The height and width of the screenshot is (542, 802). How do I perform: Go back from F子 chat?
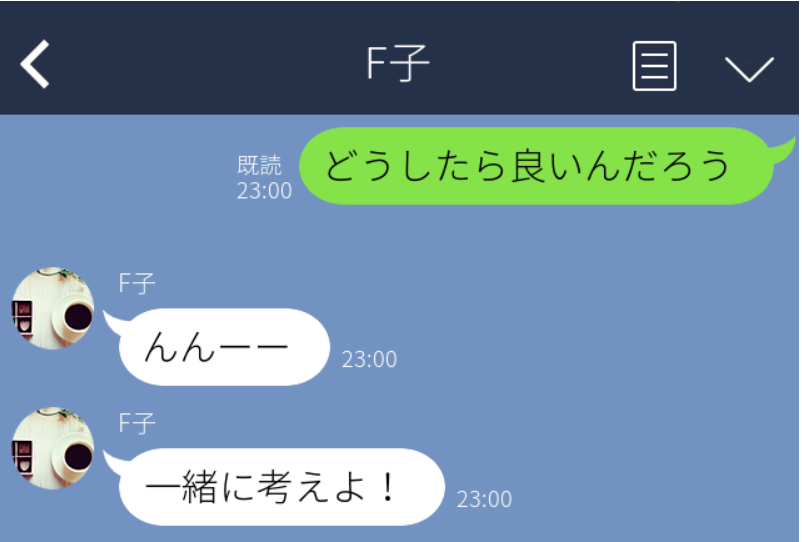pyautogui.click(x=35, y=66)
